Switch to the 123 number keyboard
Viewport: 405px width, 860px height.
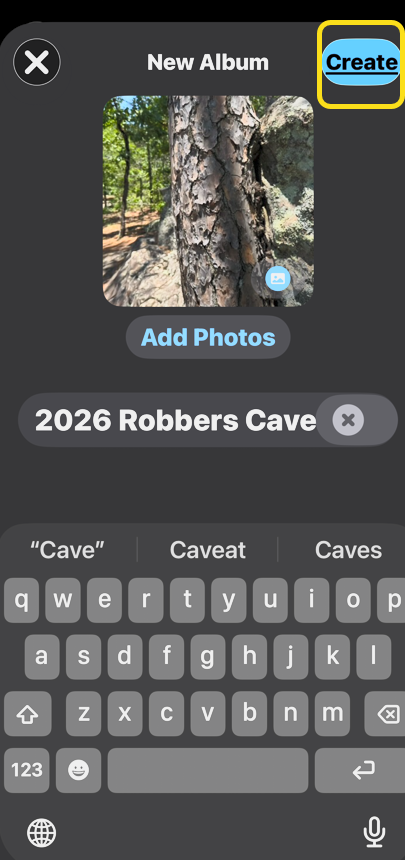[27, 771]
